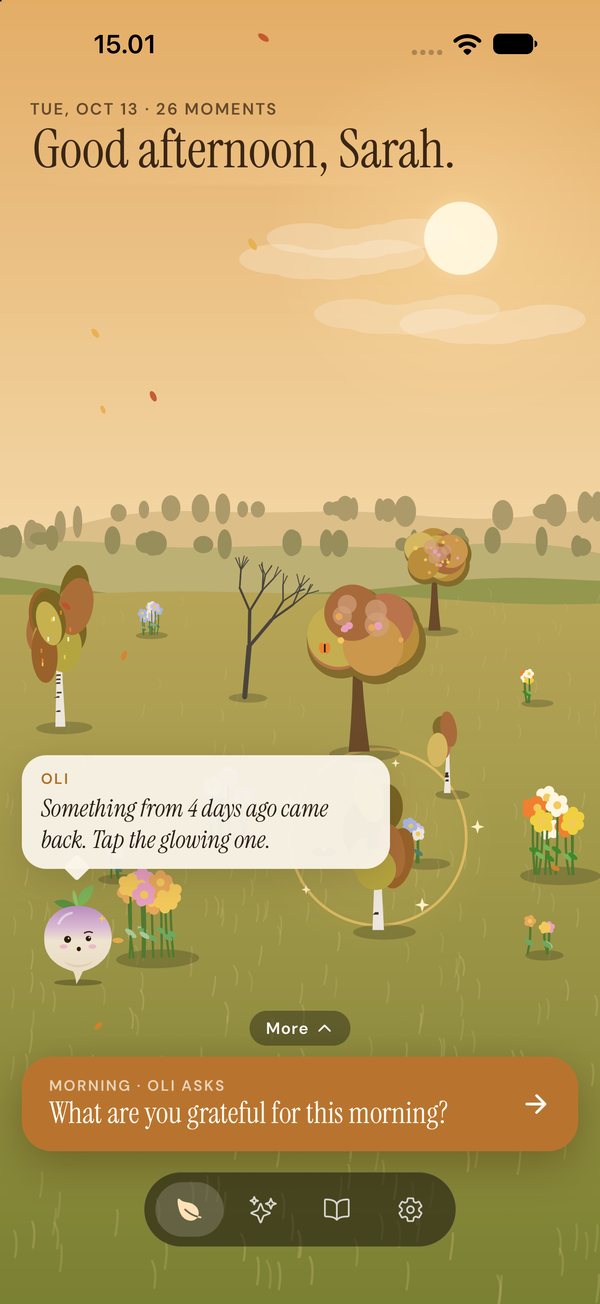Open the settings gear tab
Image resolution: width=600 pixels, height=1304 pixels.
[410, 1210]
